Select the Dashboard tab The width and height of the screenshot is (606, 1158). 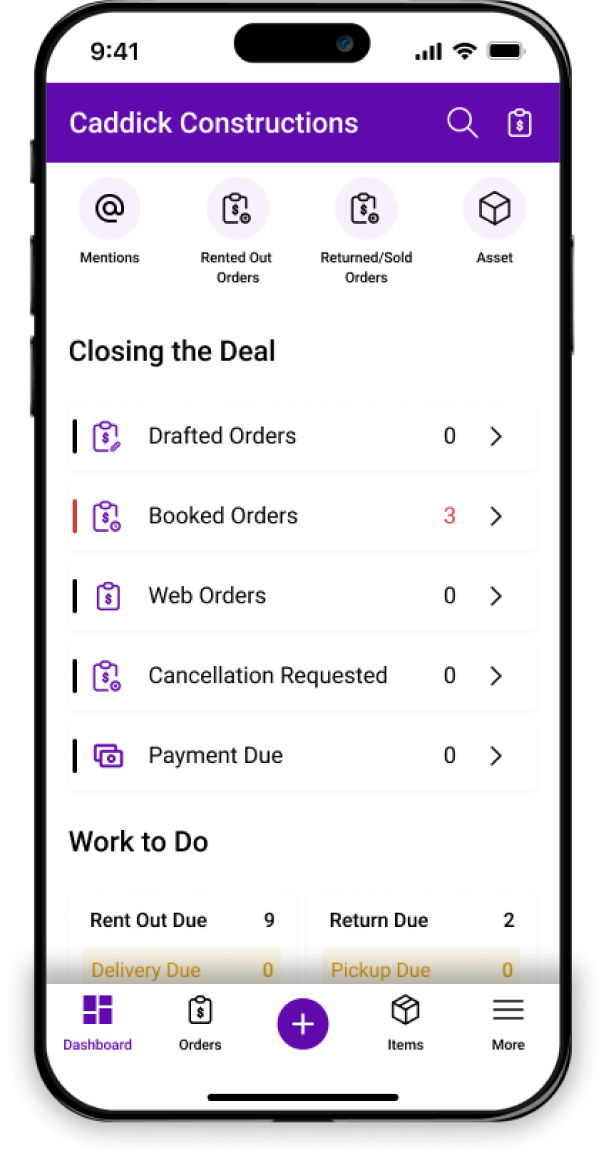97,1023
